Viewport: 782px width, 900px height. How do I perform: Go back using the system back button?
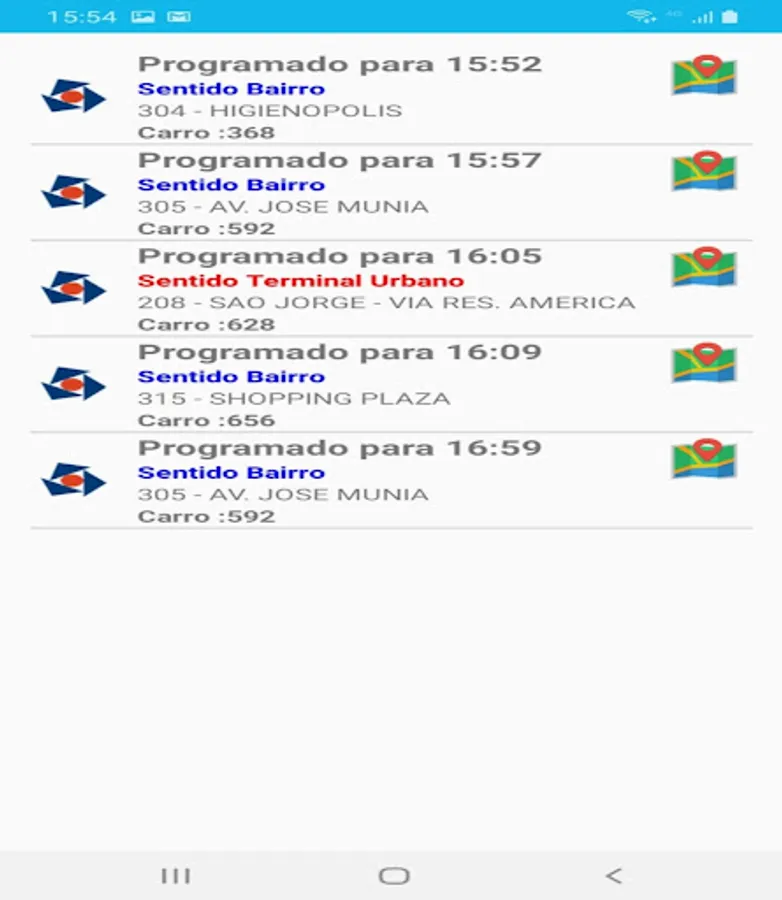pyautogui.click(x=613, y=876)
